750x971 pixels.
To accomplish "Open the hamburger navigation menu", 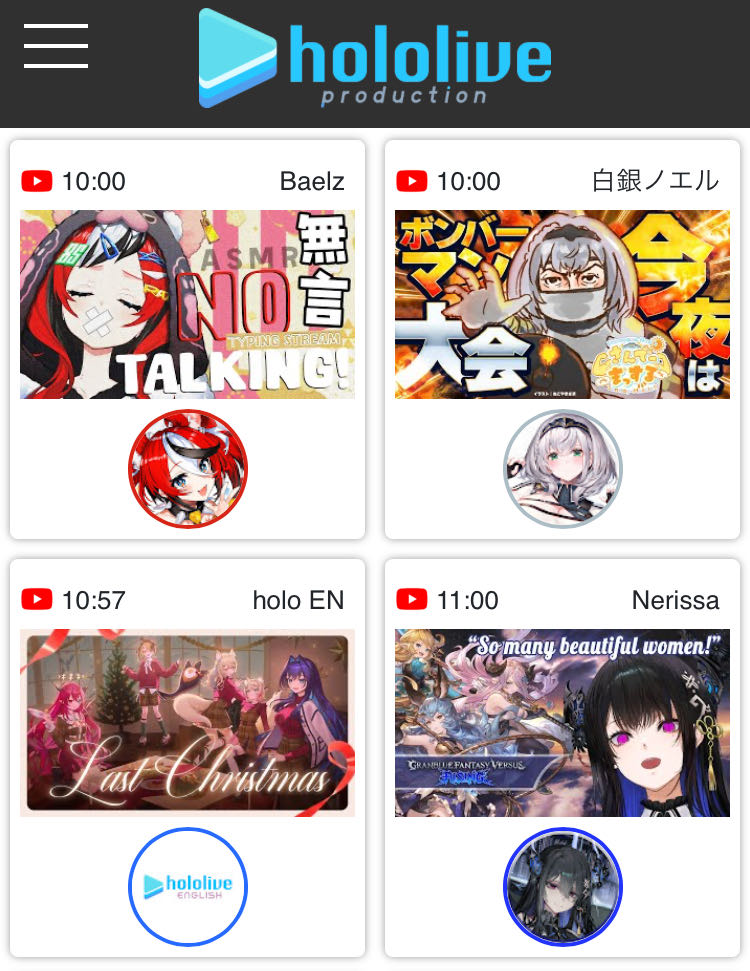I will pos(56,46).
